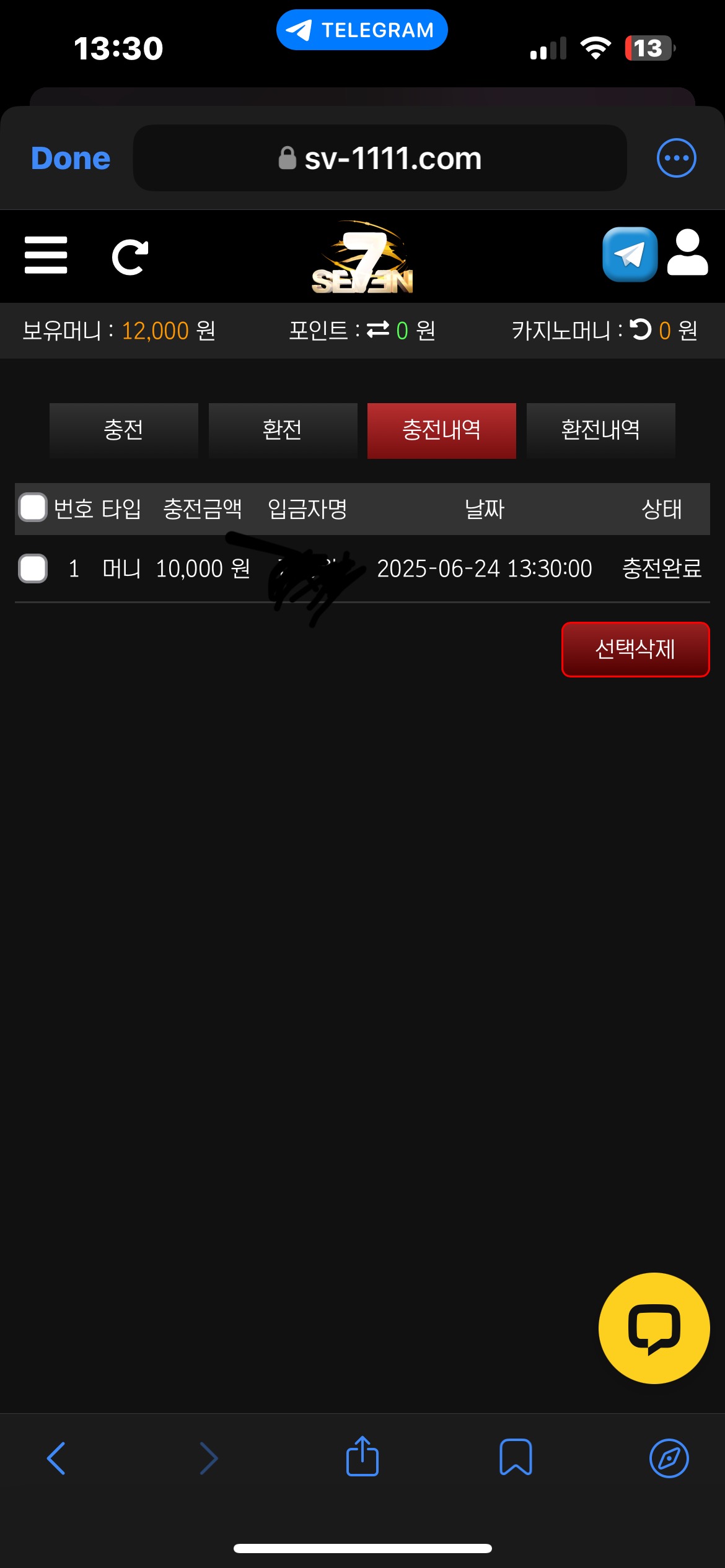Open the browser bookmarks icon

click(x=516, y=1457)
